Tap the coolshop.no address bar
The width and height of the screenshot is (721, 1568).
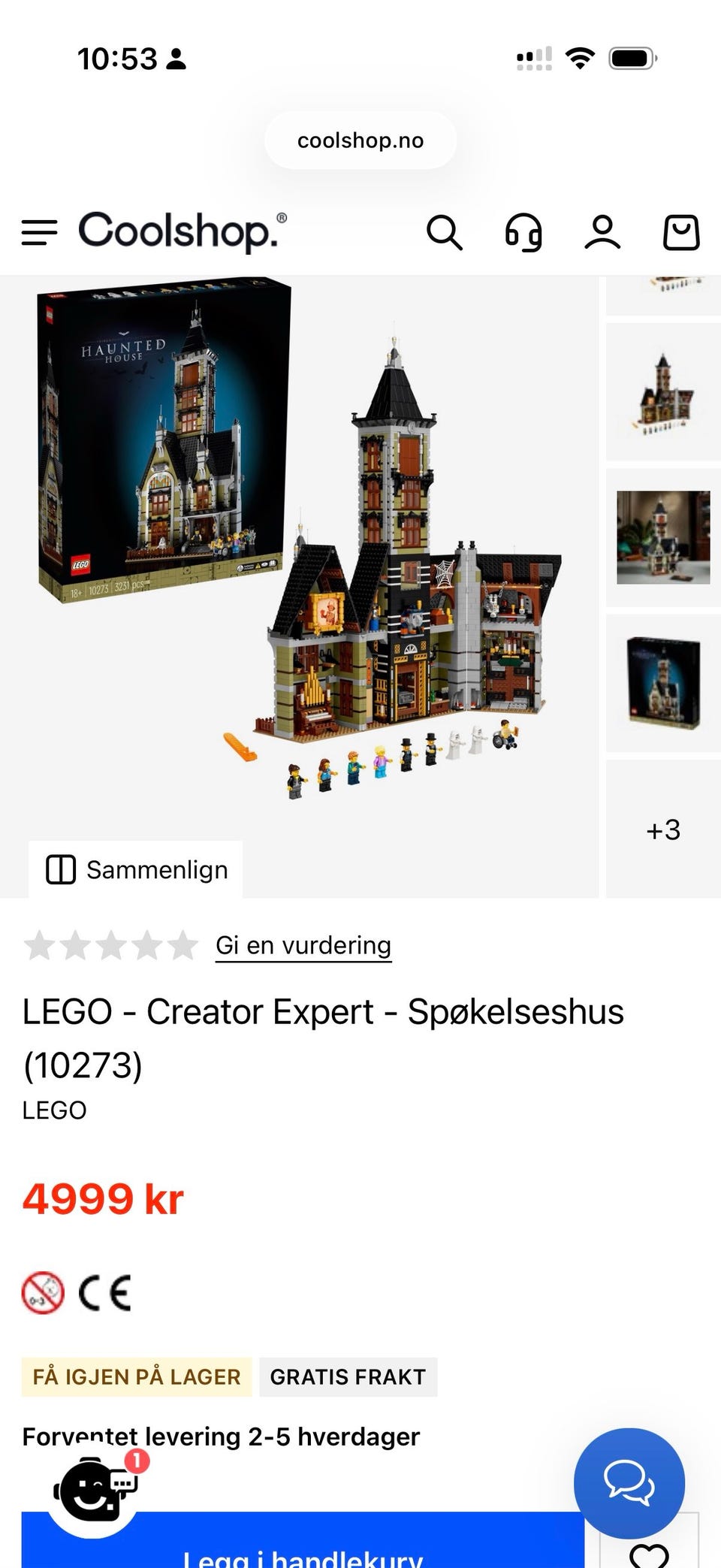[x=360, y=140]
